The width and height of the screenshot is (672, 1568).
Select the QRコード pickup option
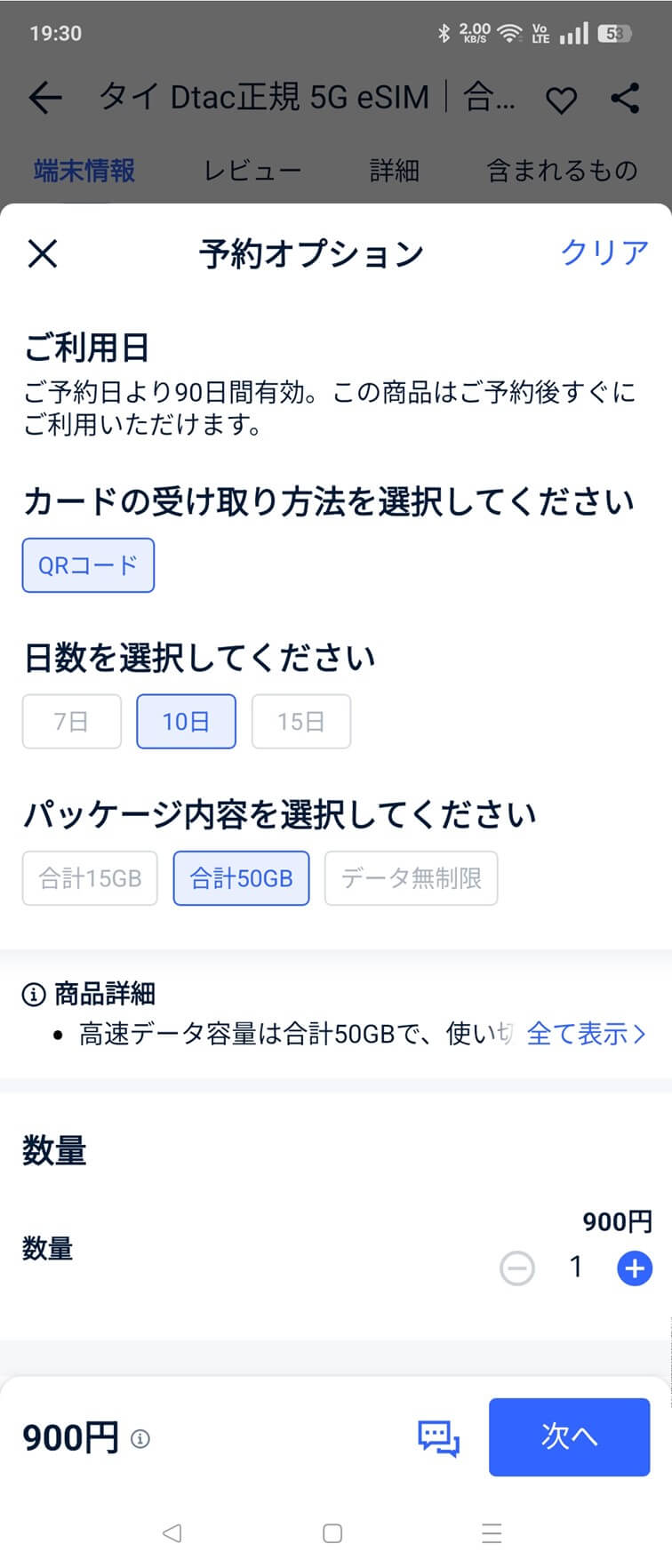point(88,565)
